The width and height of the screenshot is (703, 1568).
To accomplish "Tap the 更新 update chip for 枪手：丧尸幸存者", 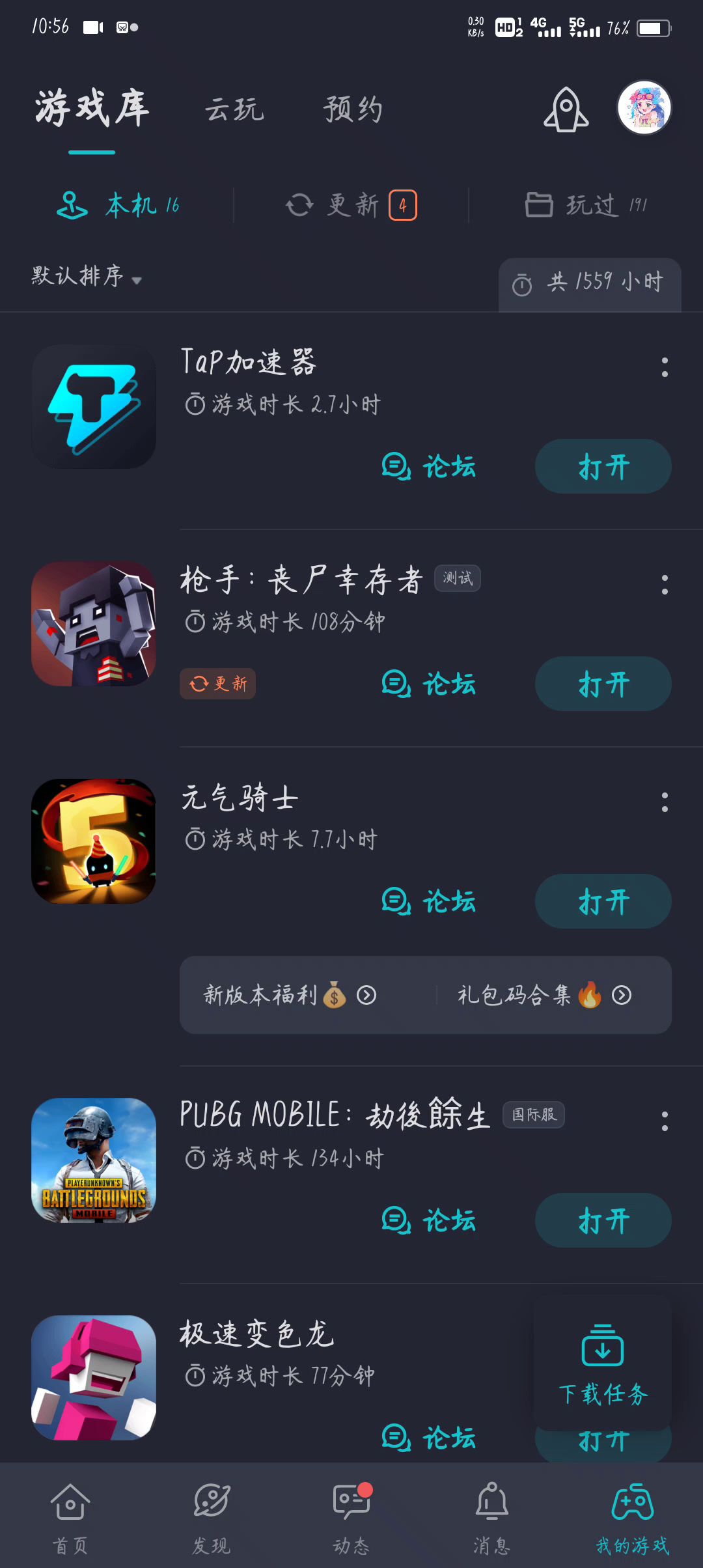I will tap(217, 684).
